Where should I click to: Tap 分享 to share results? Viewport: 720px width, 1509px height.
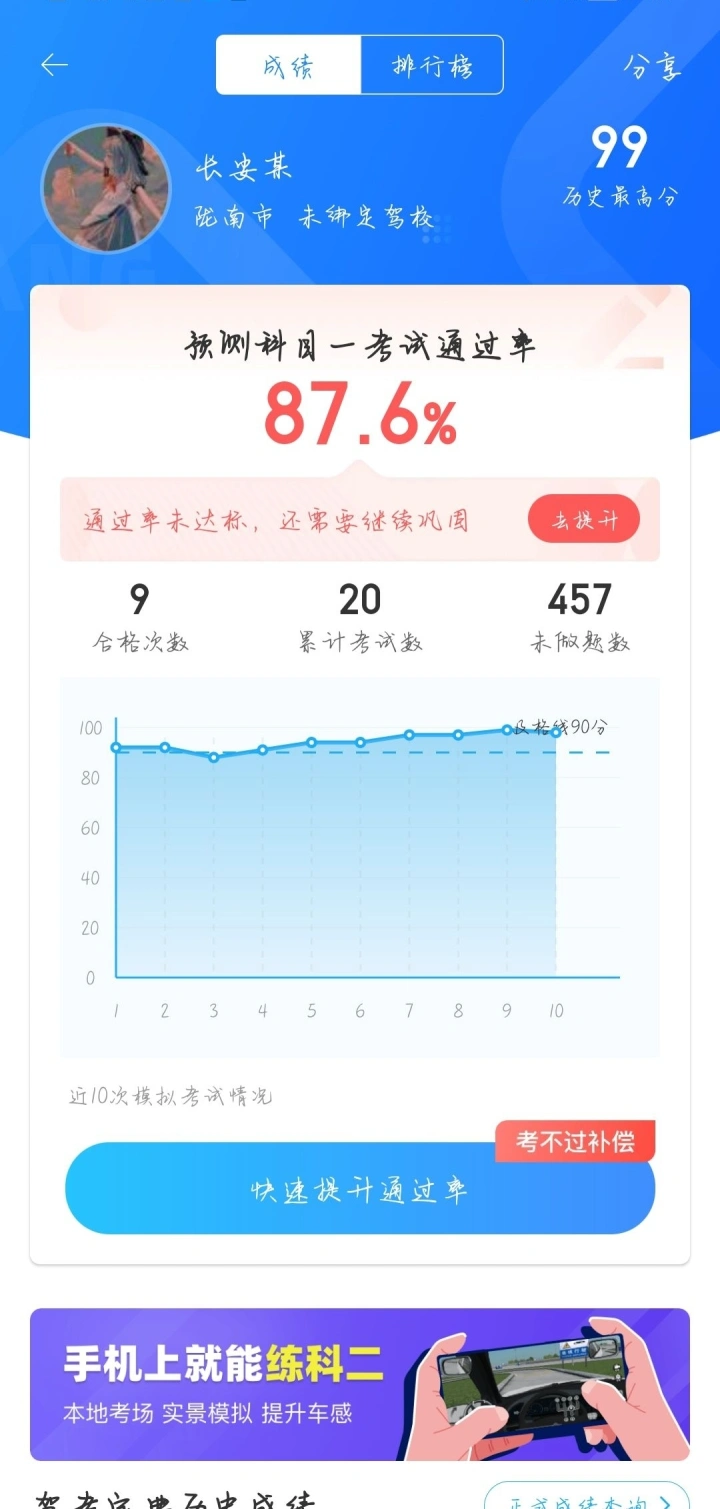pyautogui.click(x=652, y=66)
